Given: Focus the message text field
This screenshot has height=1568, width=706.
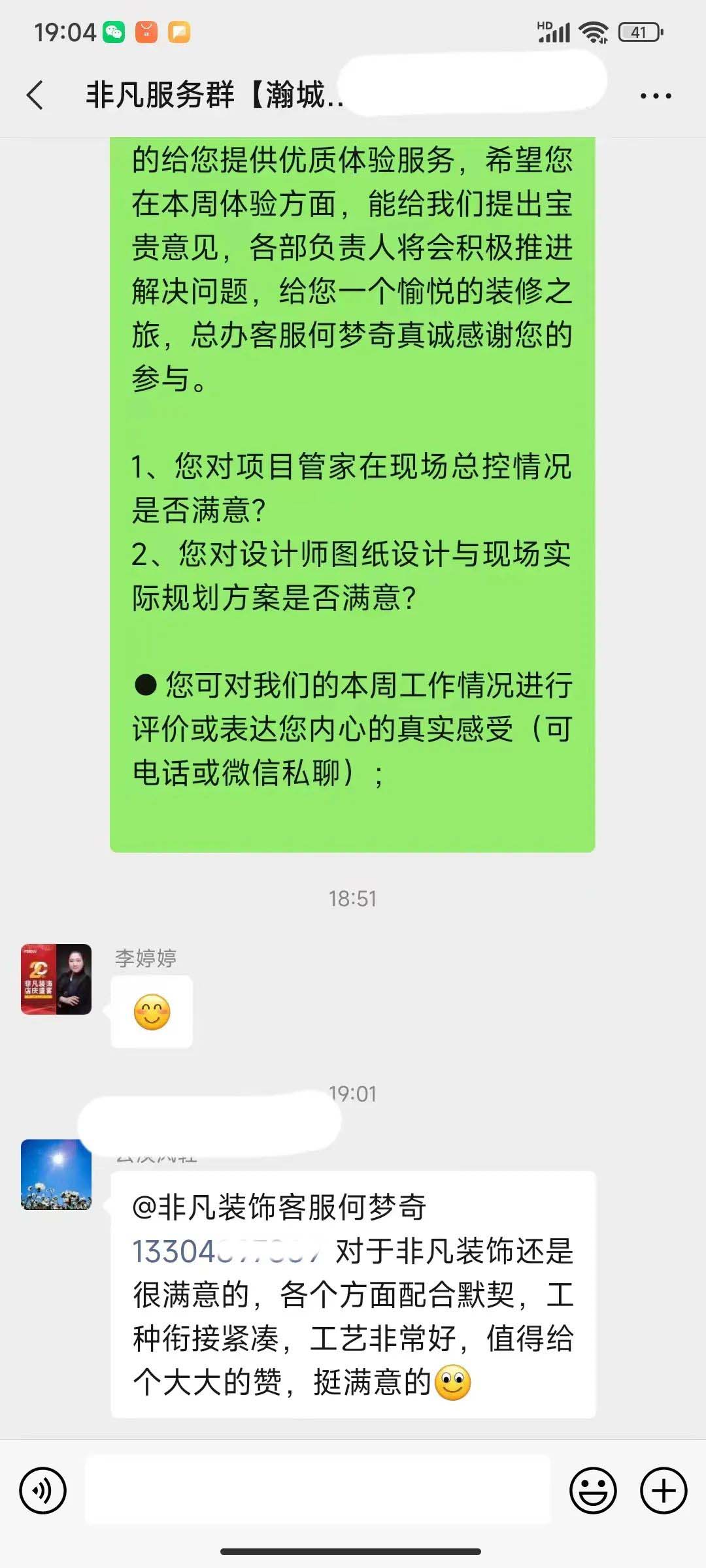Looking at the screenshot, I should (x=318, y=1490).
